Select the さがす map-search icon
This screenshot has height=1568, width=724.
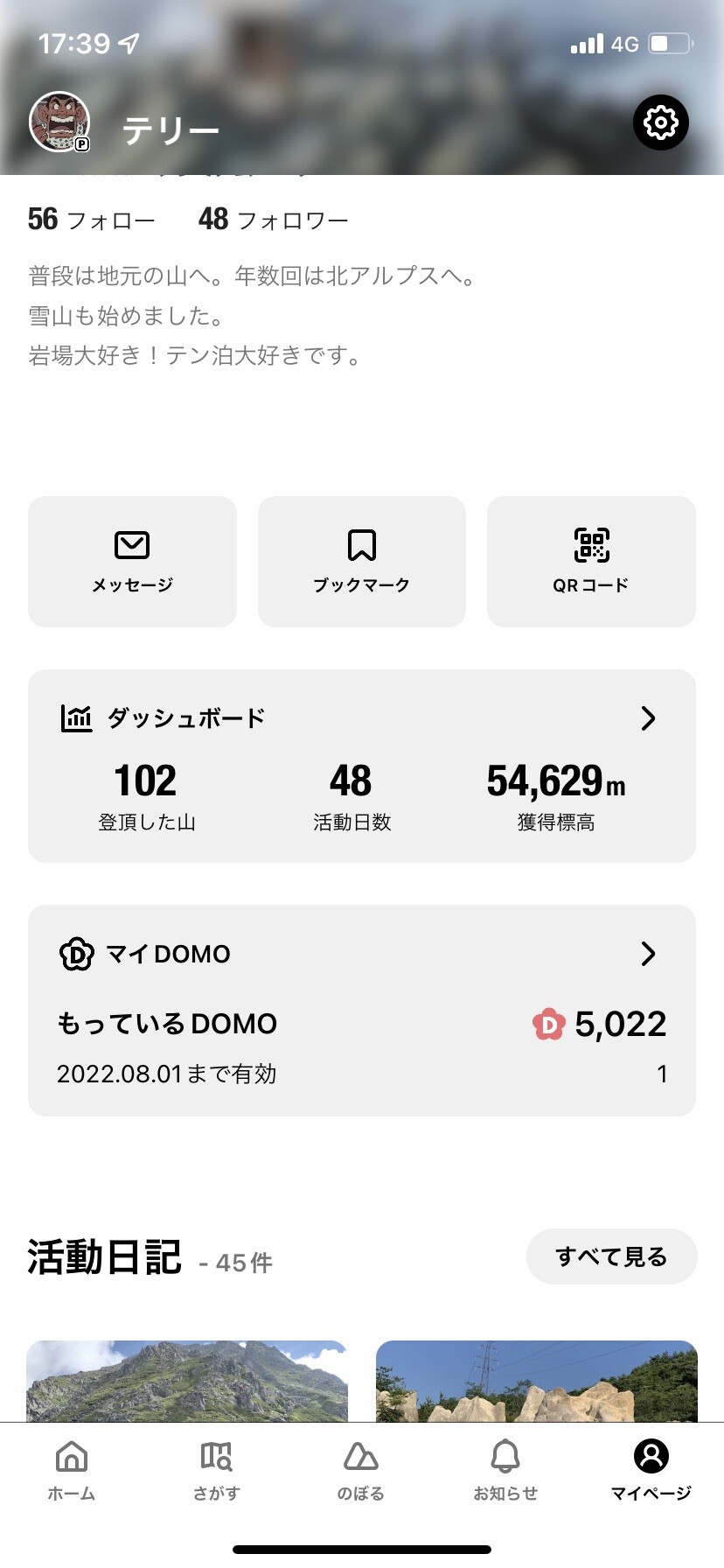point(216,1458)
